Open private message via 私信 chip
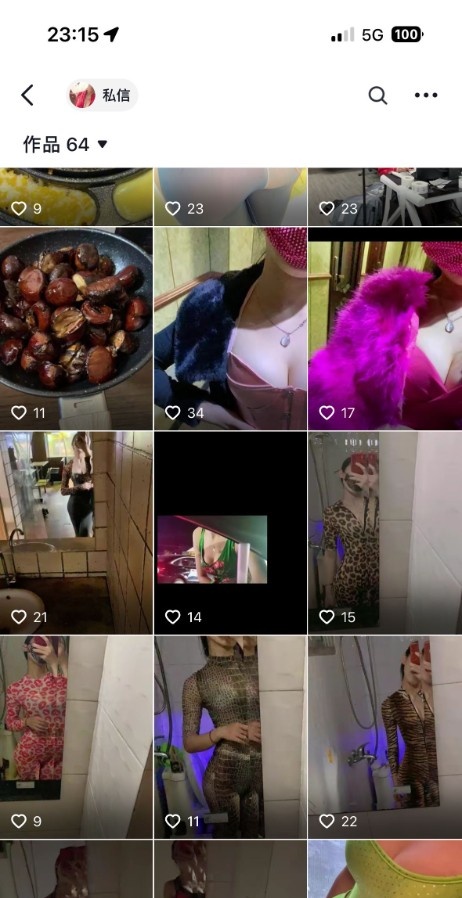Image resolution: width=462 pixels, height=898 pixels. point(102,95)
